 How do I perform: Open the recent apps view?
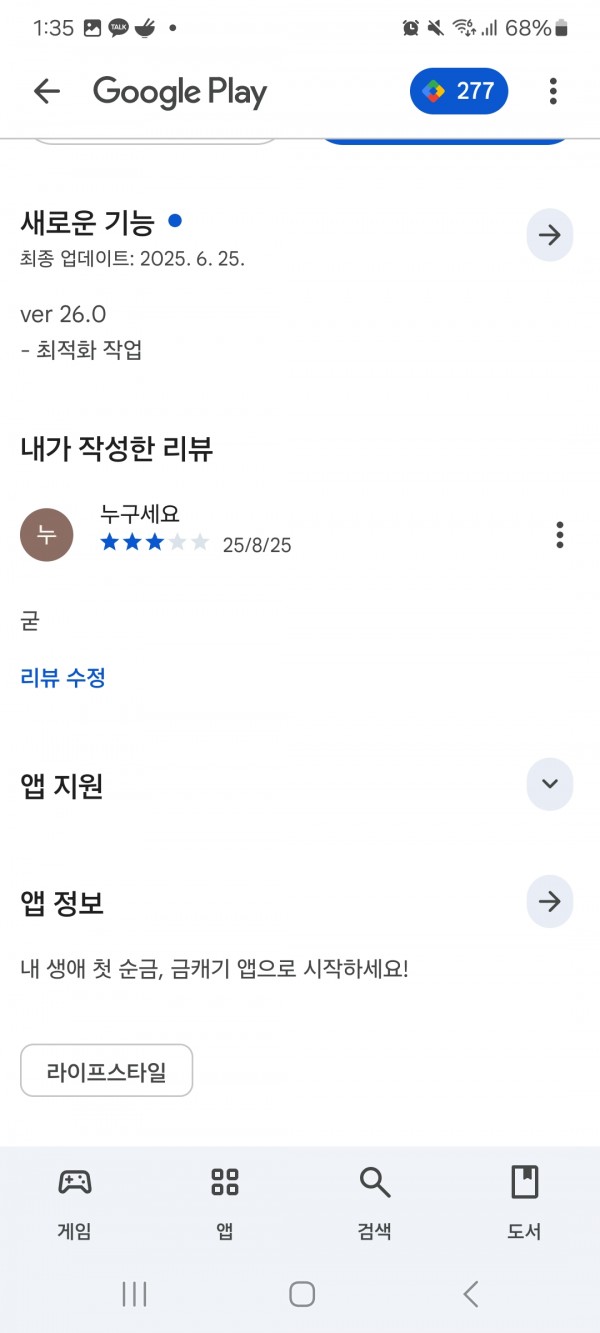(x=134, y=1294)
